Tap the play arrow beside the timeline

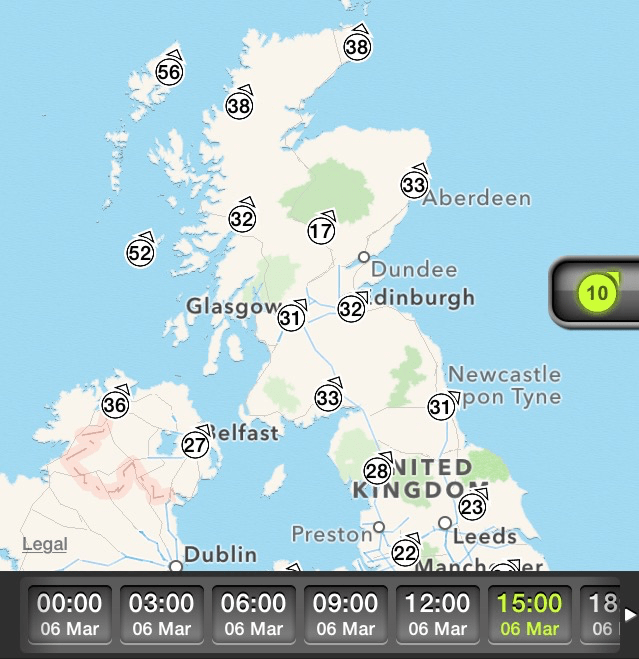pos(629,614)
